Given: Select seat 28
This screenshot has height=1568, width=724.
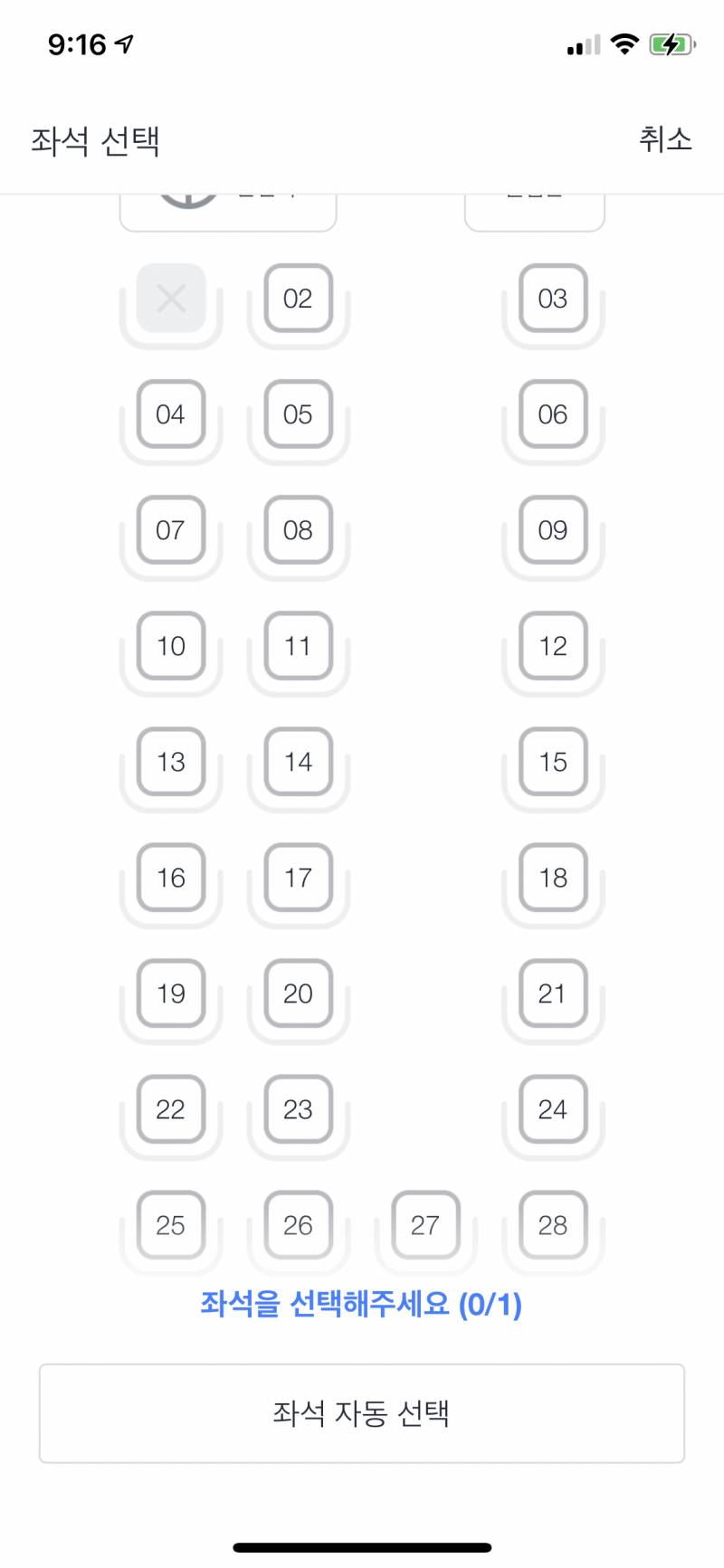Looking at the screenshot, I should (553, 1225).
